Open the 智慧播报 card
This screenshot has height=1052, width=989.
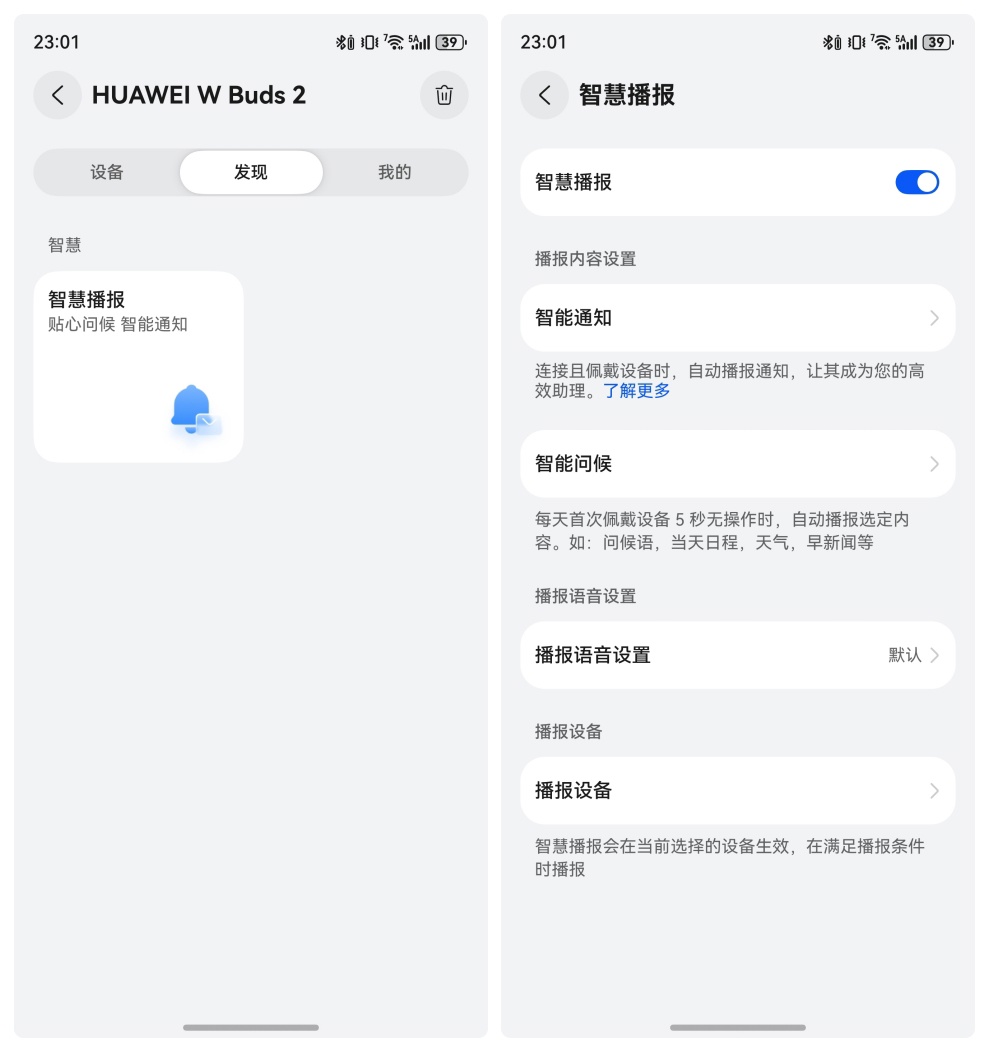click(138, 366)
